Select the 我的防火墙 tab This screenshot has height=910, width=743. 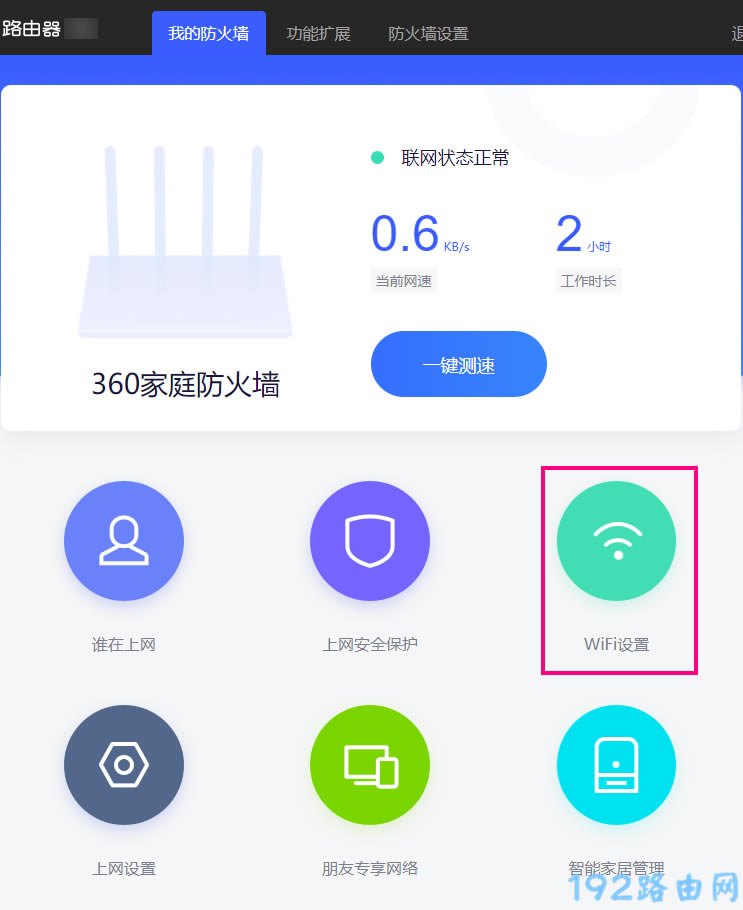click(208, 33)
